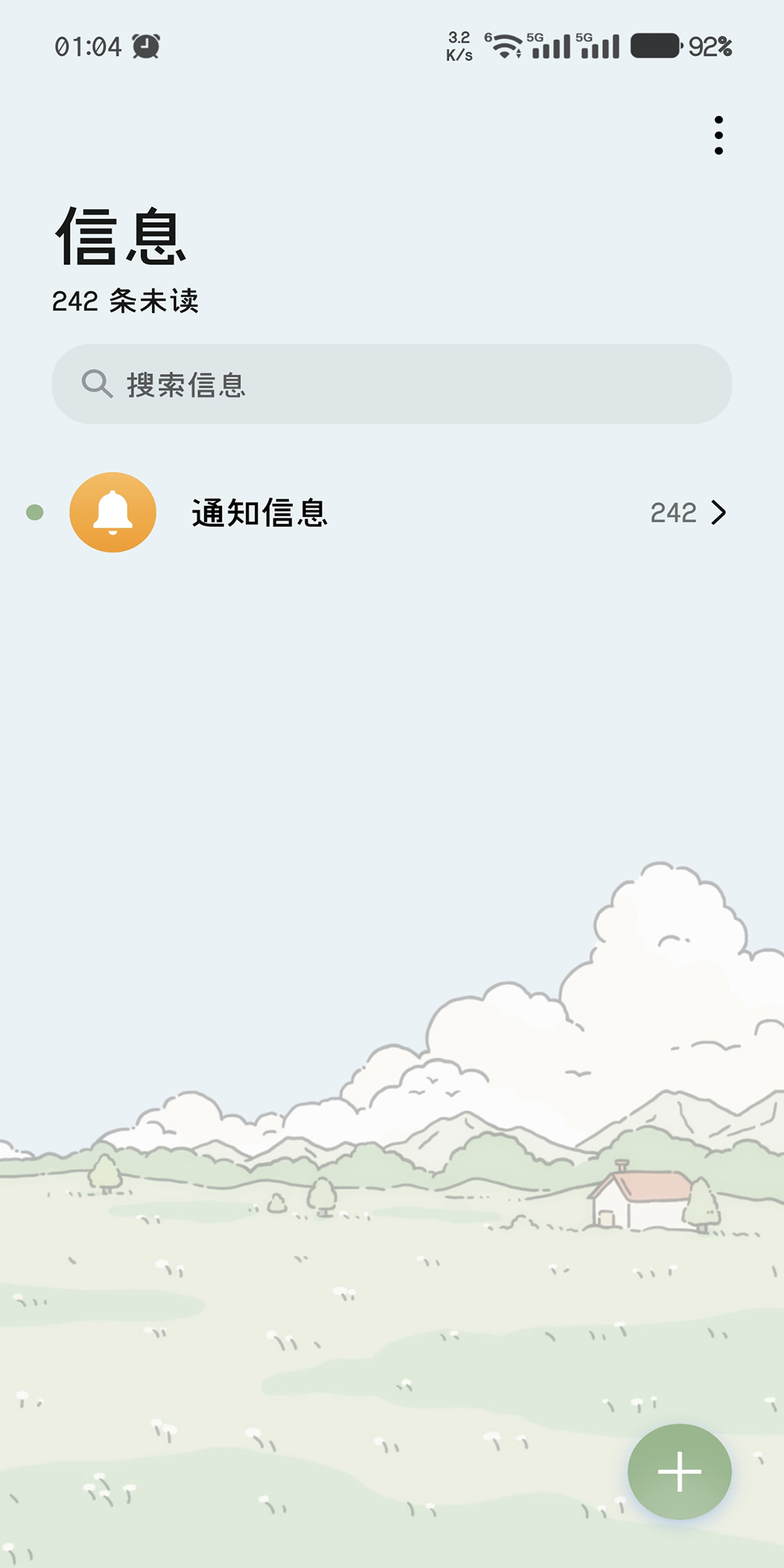Screen dimensions: 784x1568
Task: Tap the 搜索信息 search box
Action: click(x=392, y=384)
